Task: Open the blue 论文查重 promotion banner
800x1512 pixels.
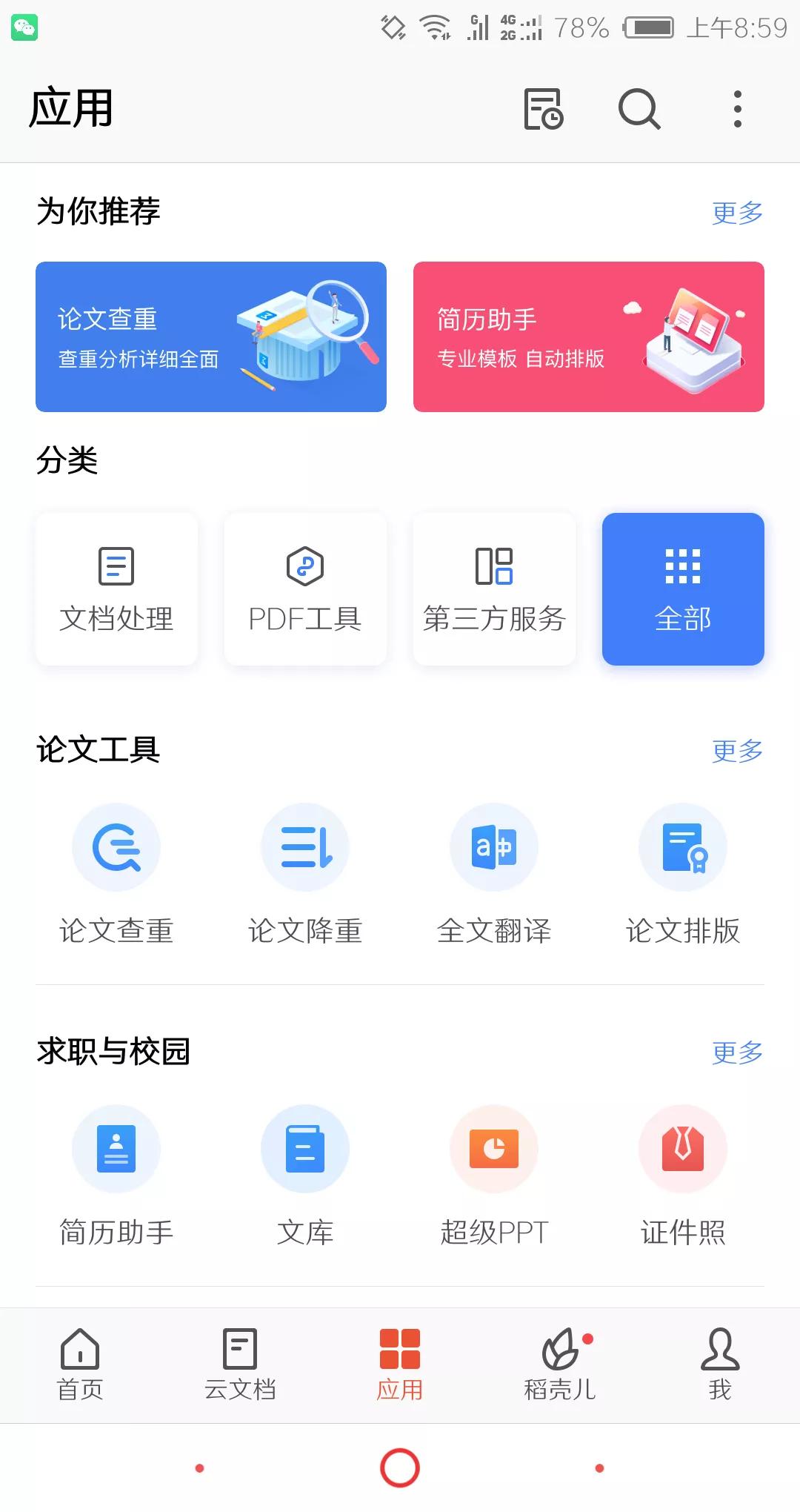Action: 210,336
